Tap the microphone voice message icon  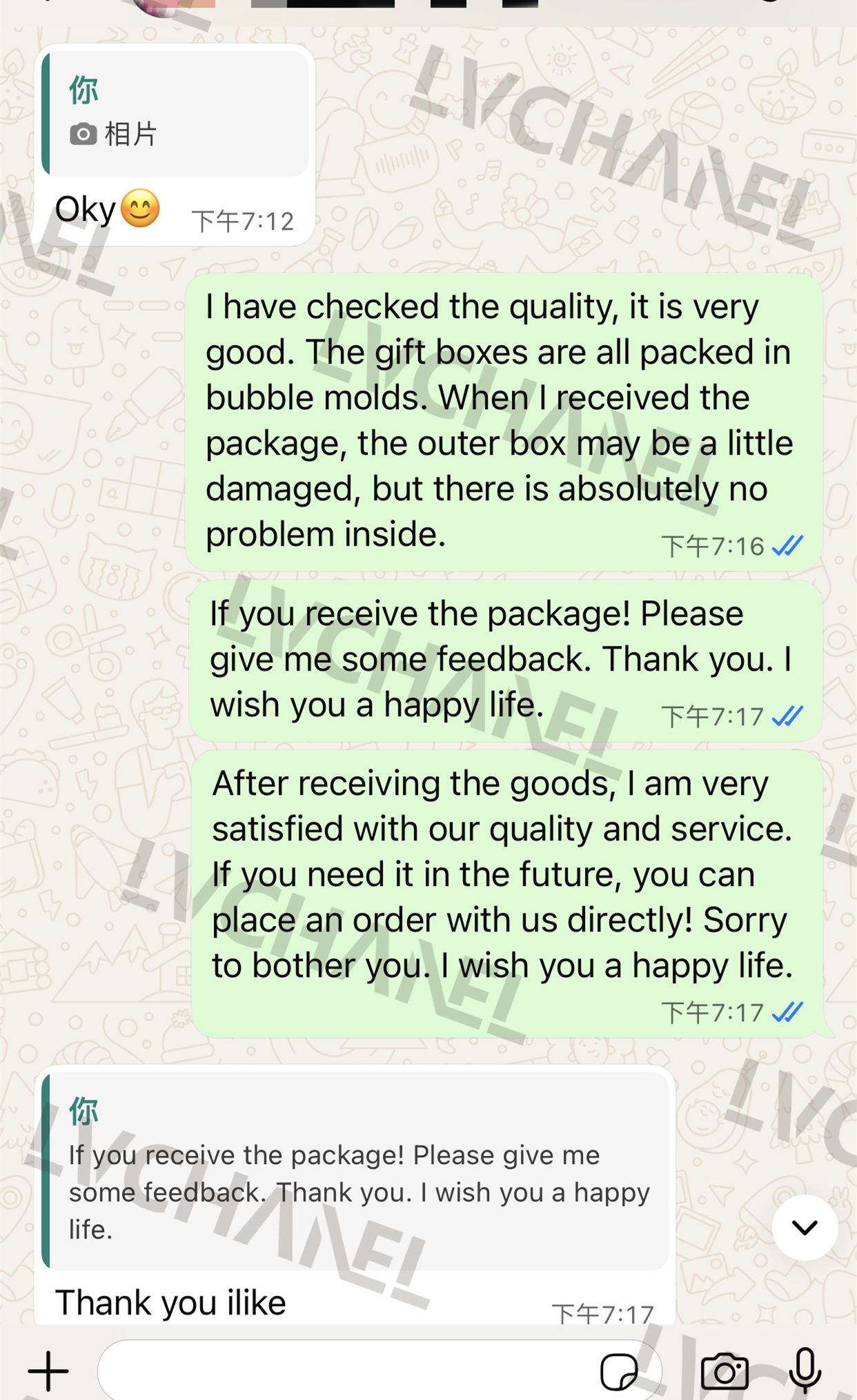click(x=805, y=1370)
